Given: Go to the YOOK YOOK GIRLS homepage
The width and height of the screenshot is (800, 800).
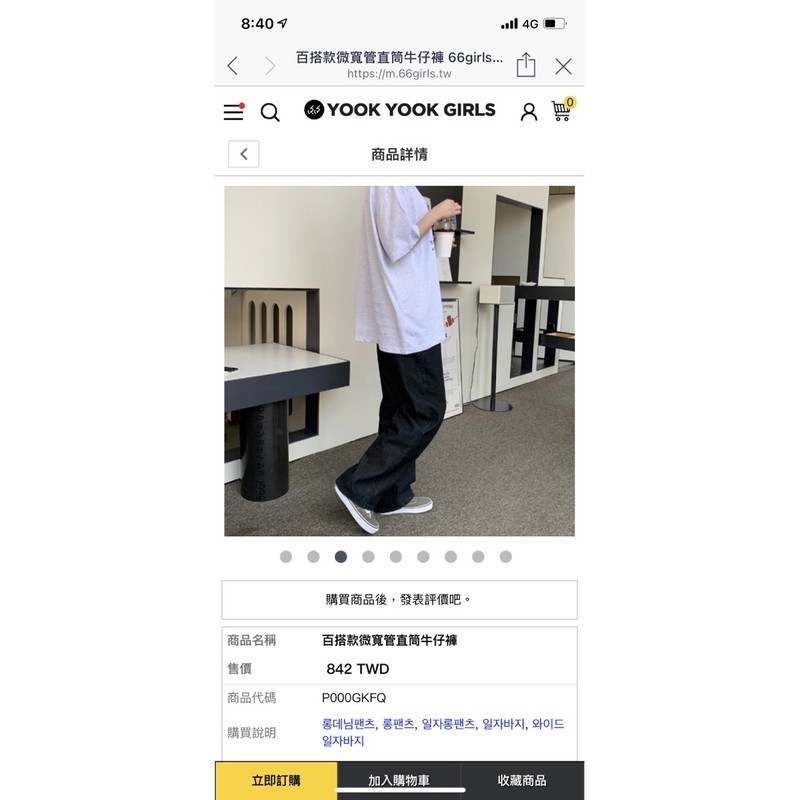Looking at the screenshot, I should [399, 110].
